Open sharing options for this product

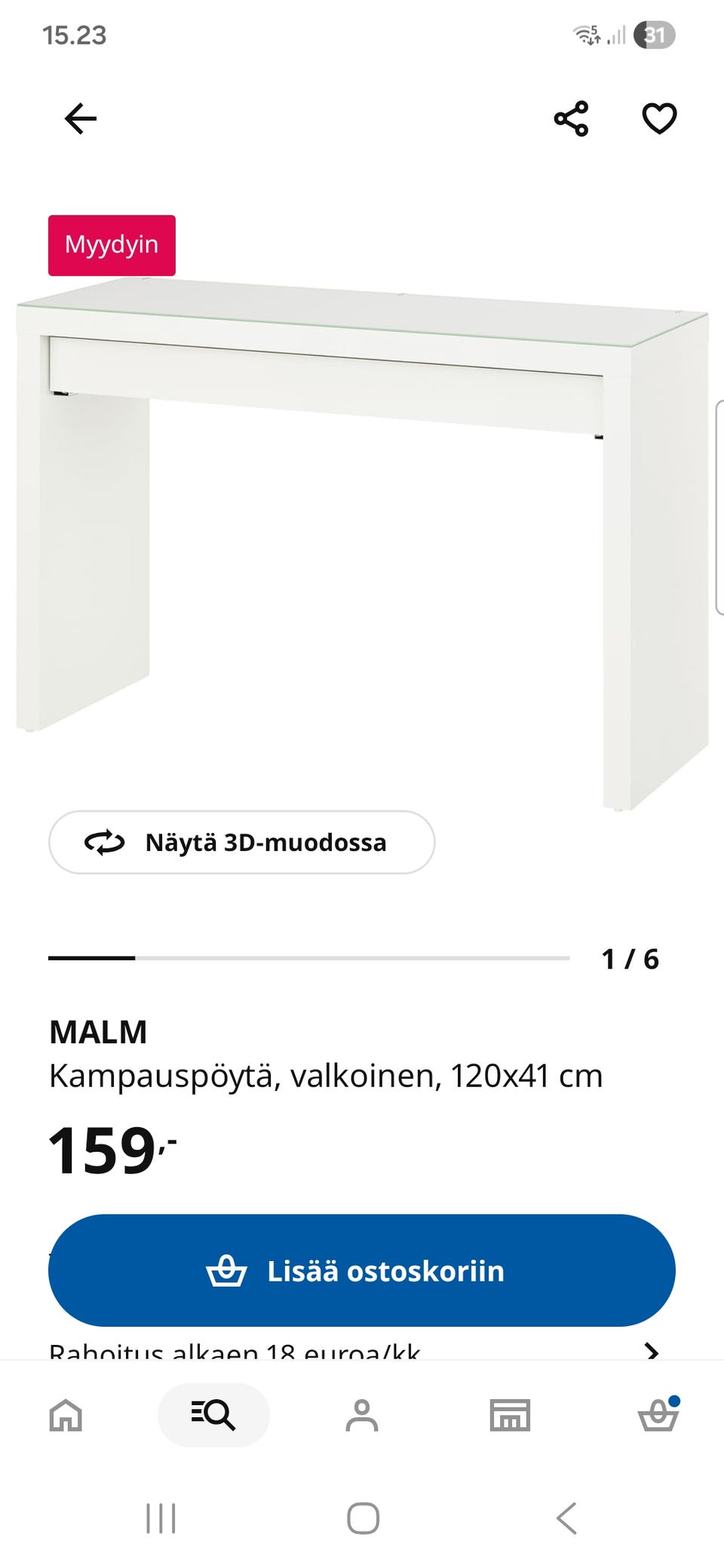[x=572, y=118]
